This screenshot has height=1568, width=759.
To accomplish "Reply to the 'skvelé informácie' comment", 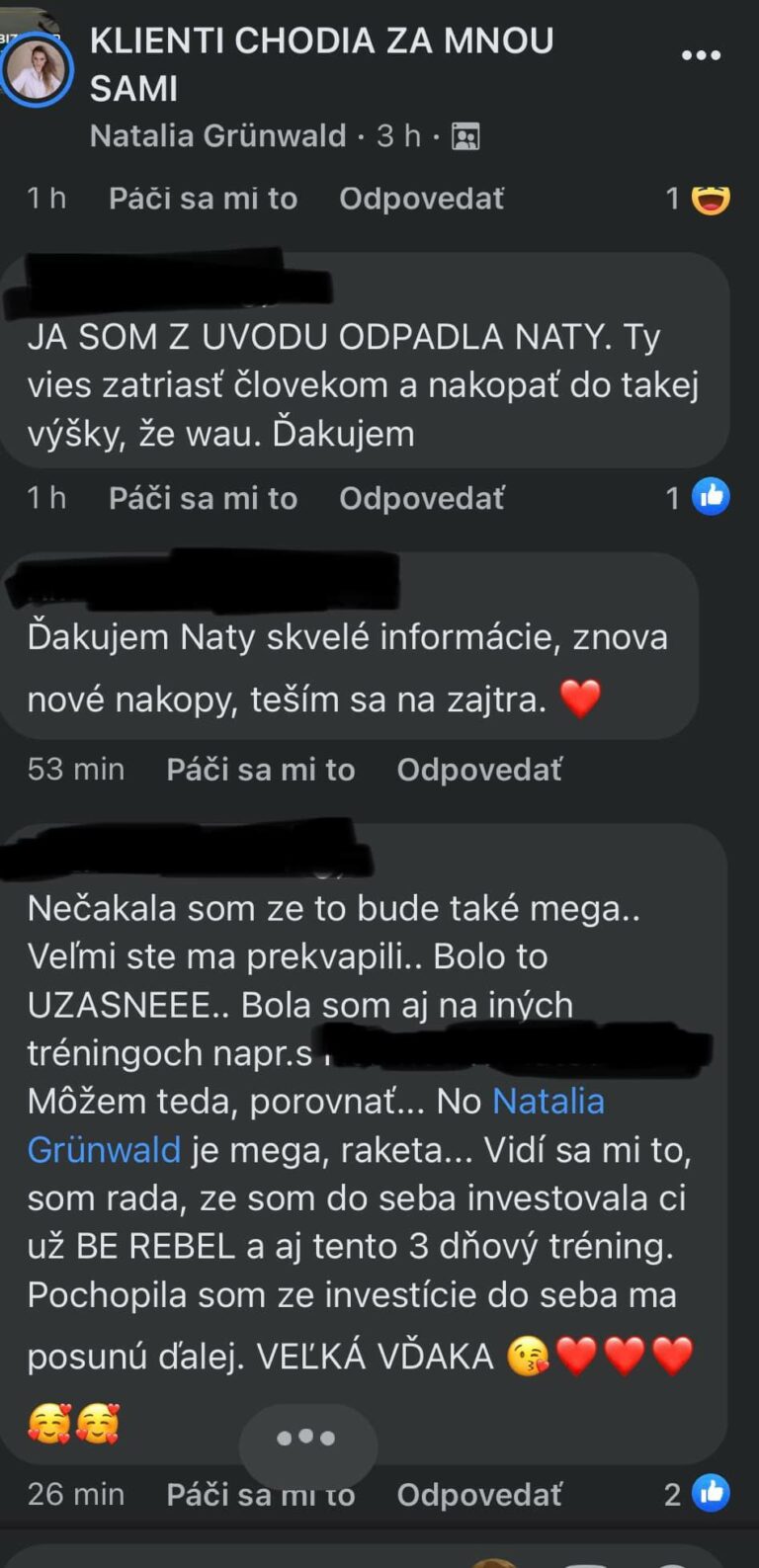I will (x=479, y=769).
